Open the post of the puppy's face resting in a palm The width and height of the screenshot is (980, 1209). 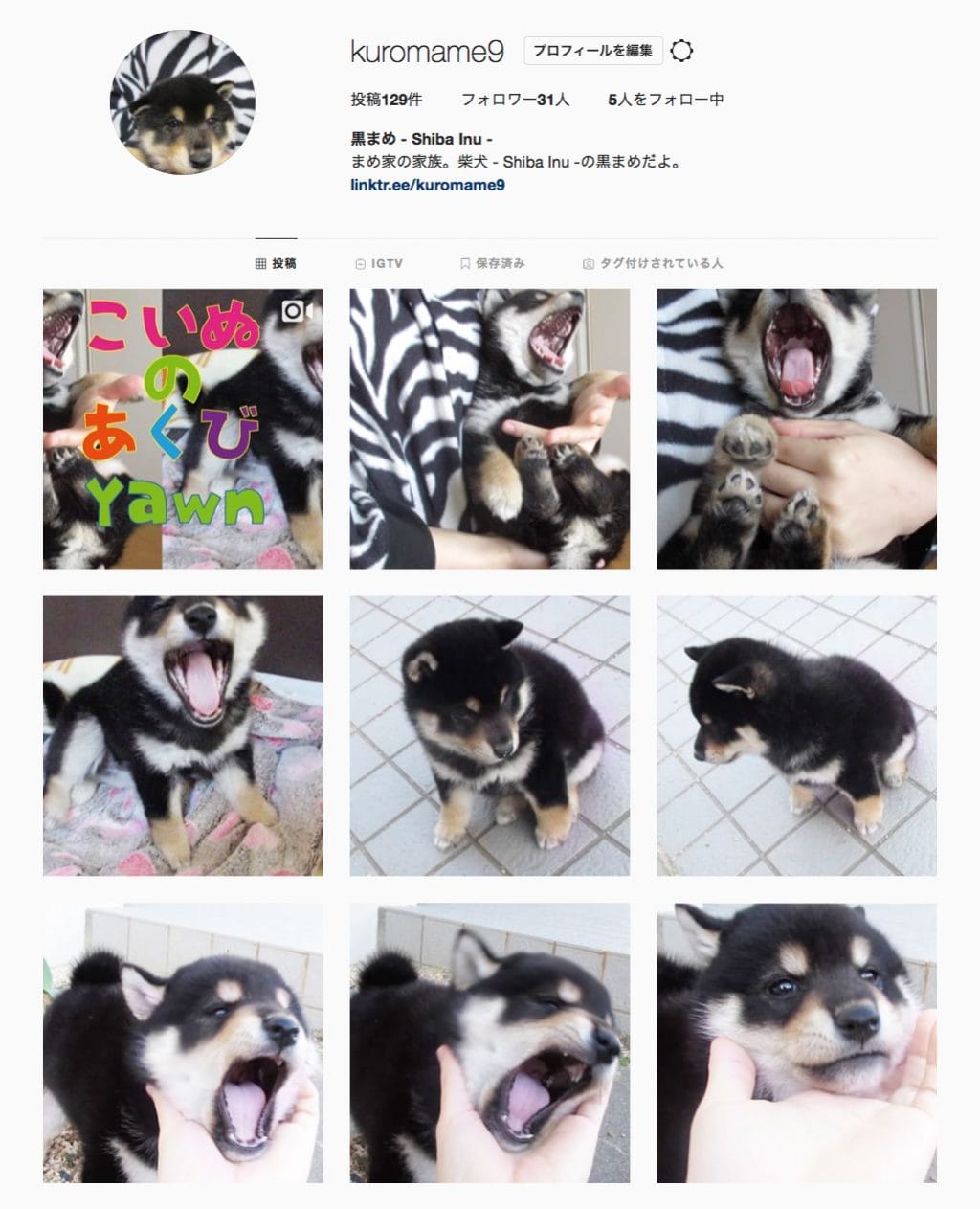click(796, 1042)
